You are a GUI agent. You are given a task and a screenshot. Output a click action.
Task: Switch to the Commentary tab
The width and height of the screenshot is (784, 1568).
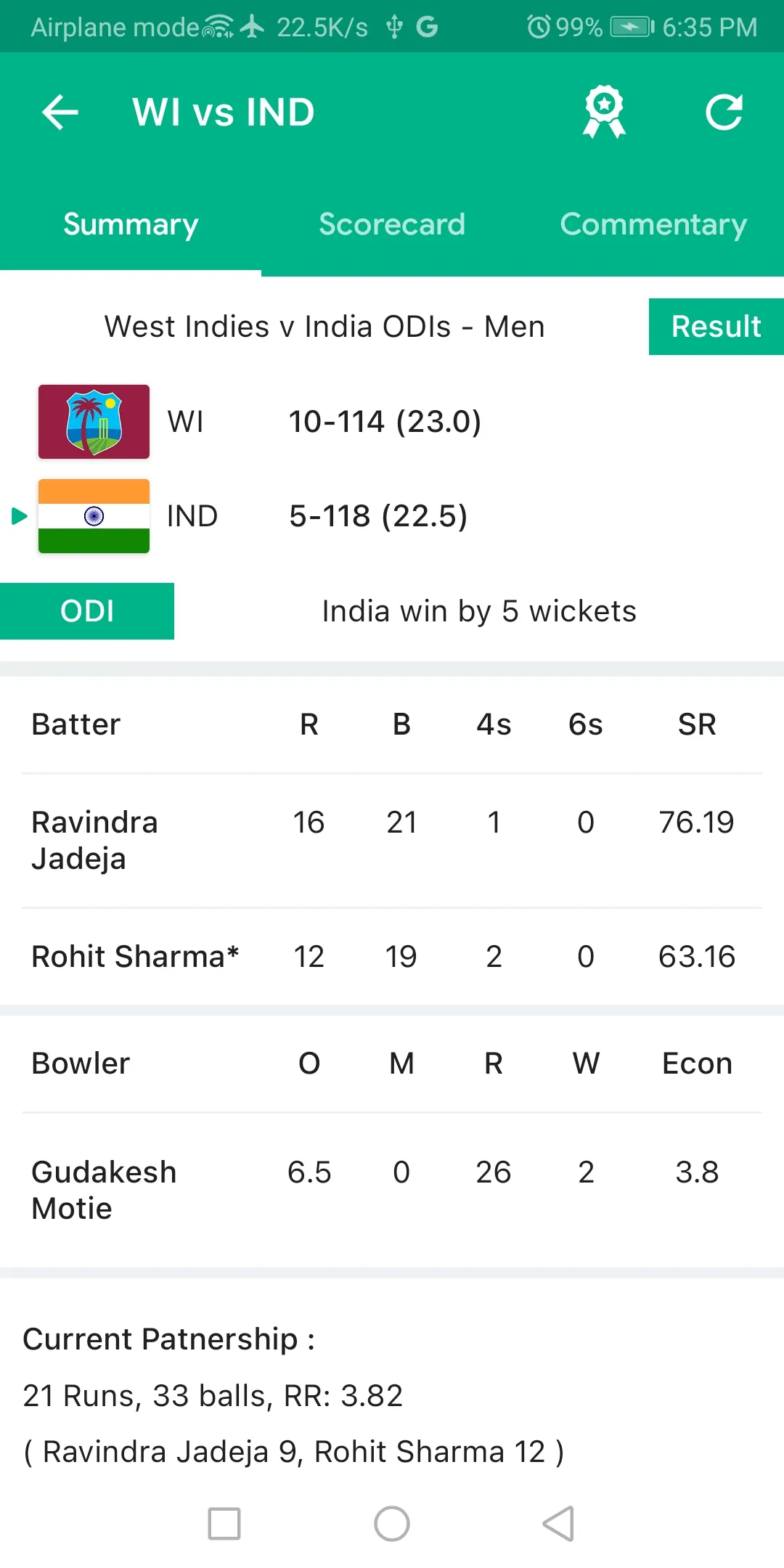[653, 224]
